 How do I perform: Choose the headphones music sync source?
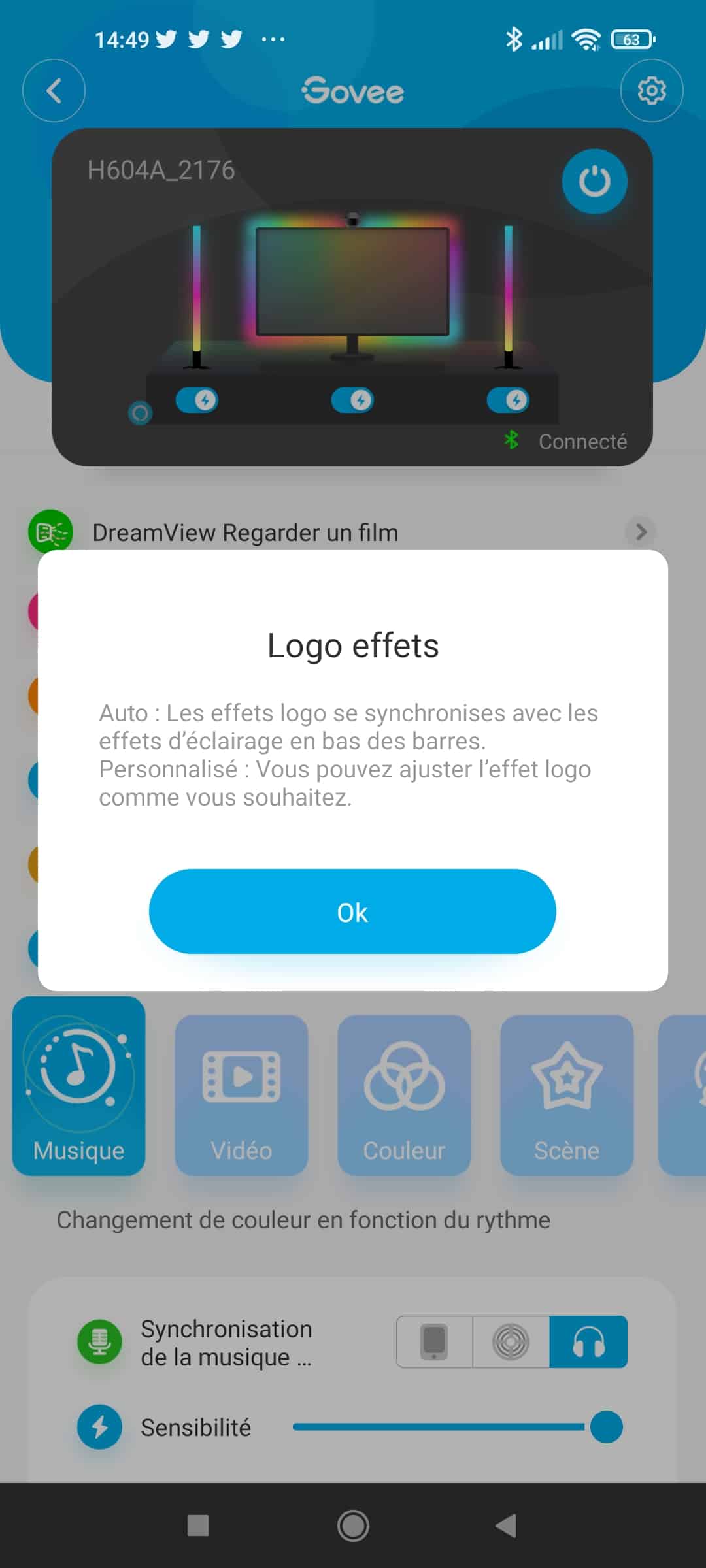click(x=588, y=1341)
